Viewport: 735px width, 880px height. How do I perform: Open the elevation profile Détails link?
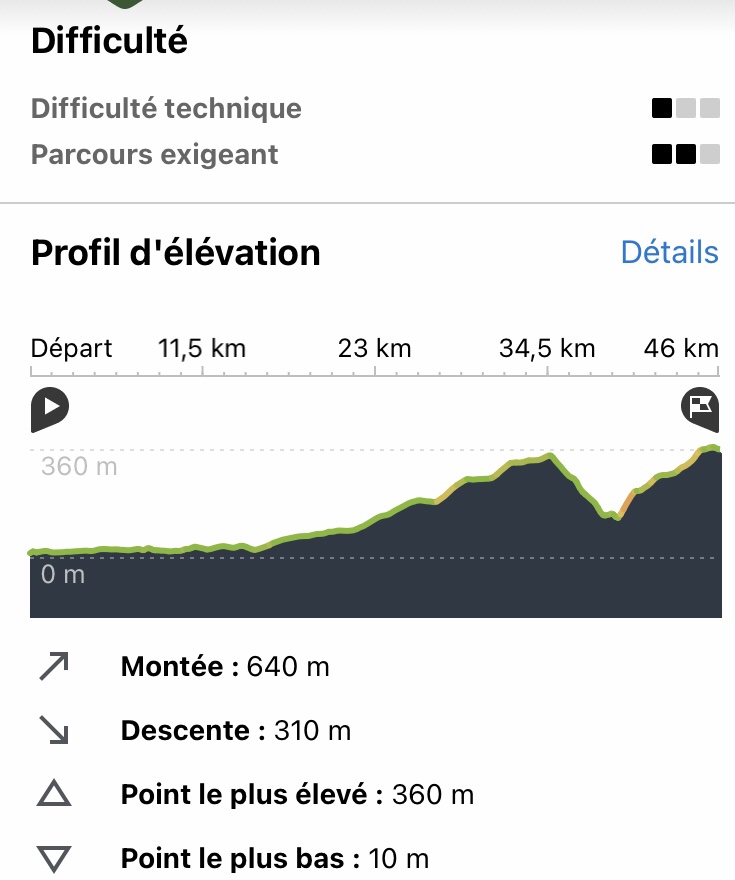(669, 252)
